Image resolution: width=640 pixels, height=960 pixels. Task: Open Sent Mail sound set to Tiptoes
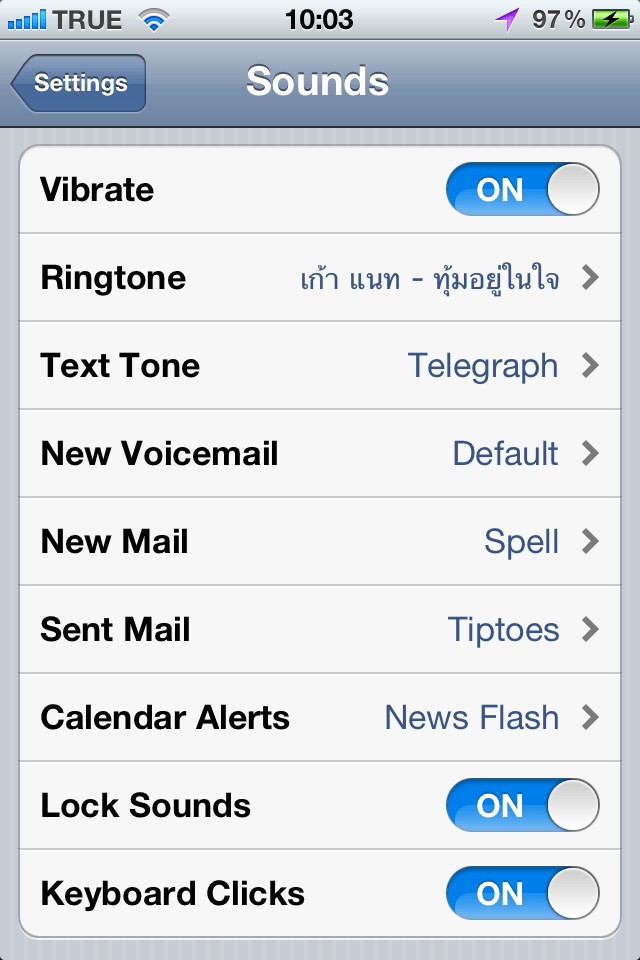pyautogui.click(x=320, y=629)
